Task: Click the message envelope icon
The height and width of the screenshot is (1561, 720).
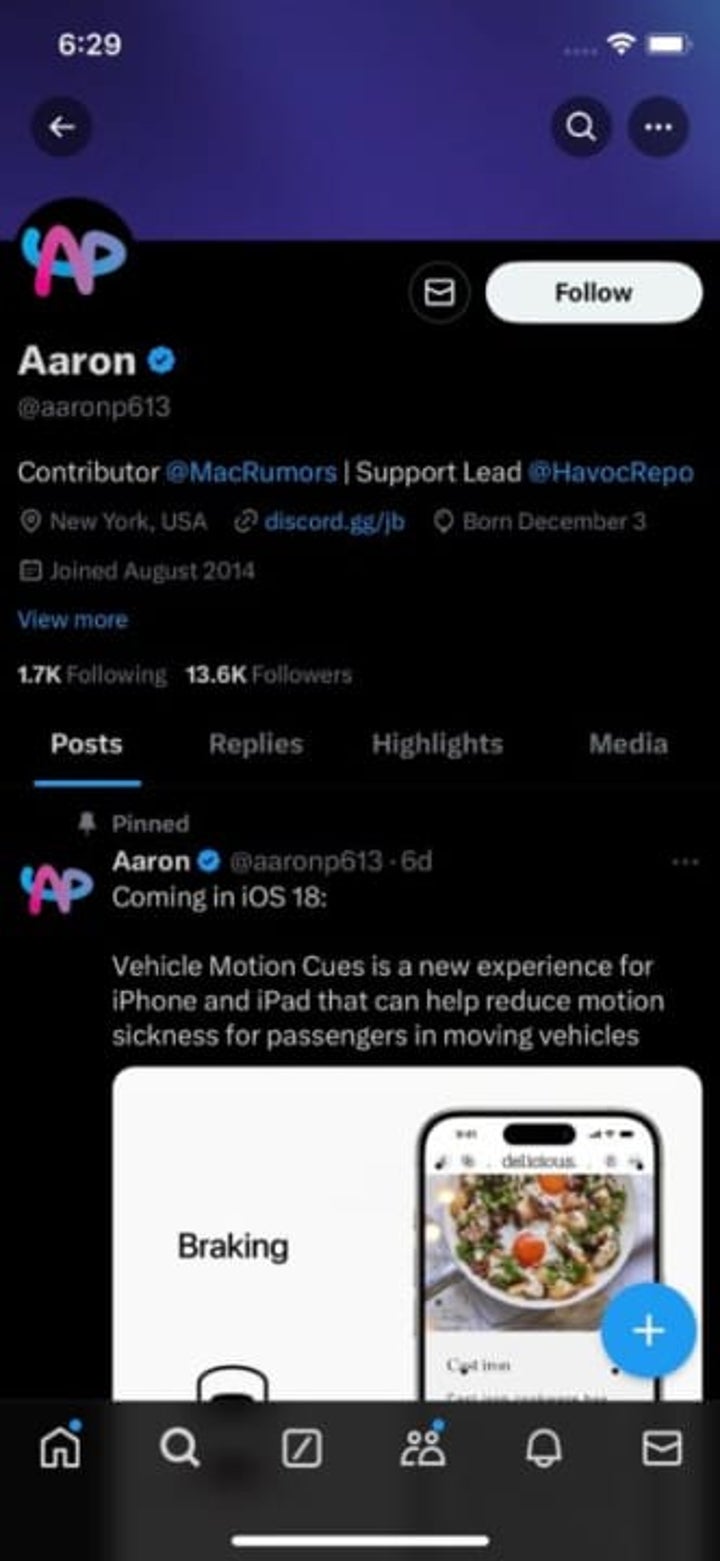Action: 438,292
